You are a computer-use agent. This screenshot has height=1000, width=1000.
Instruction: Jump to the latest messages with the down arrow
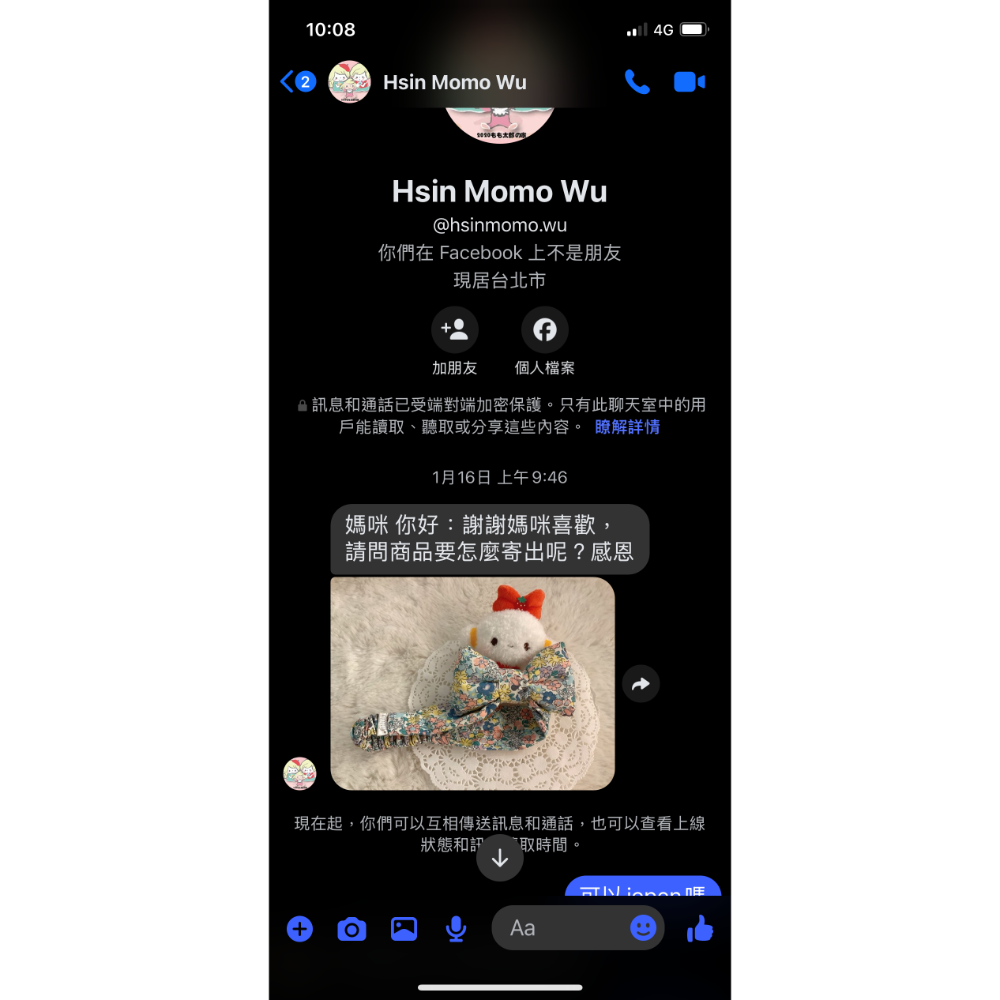pyautogui.click(x=500, y=858)
